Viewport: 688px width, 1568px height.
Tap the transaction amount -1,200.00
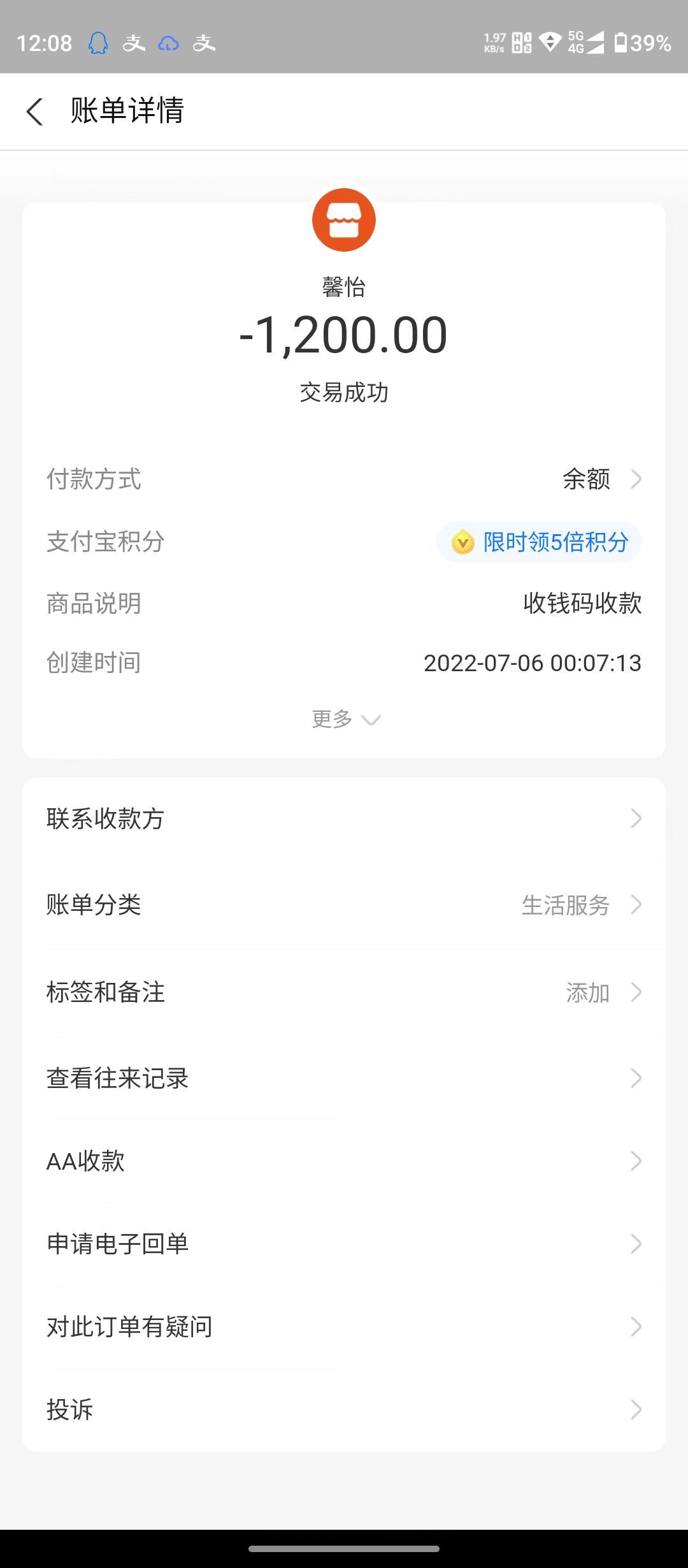344,336
